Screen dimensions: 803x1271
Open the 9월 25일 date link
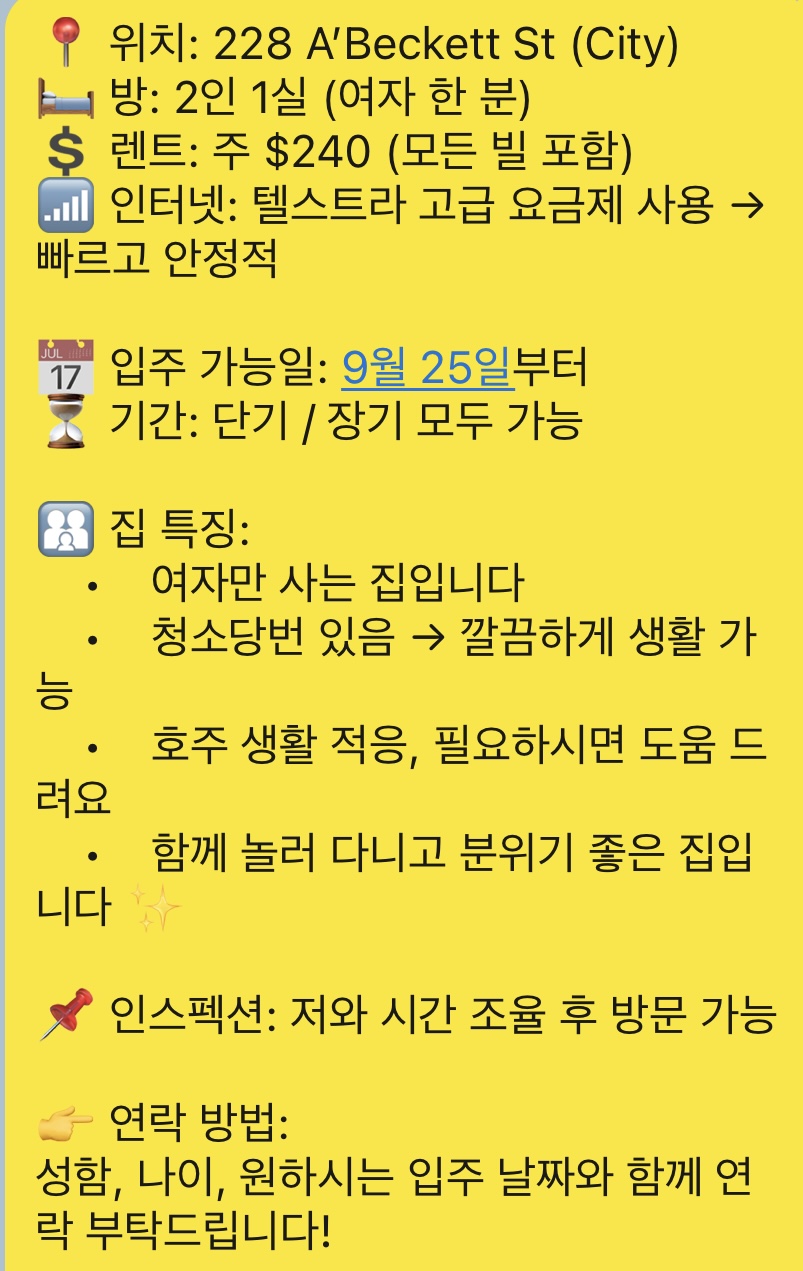tap(427, 369)
